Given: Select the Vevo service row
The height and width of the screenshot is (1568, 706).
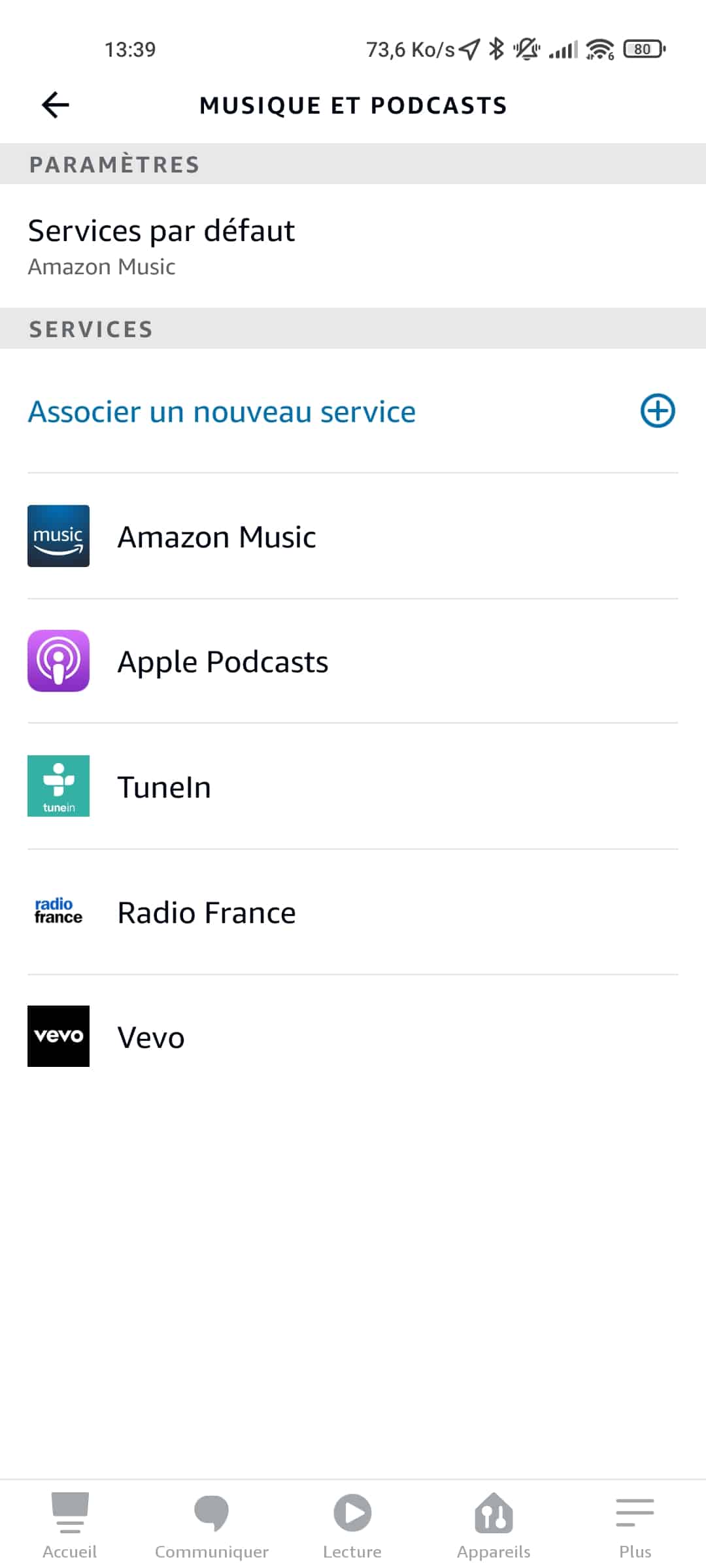Looking at the screenshot, I should pyautogui.click(x=353, y=1037).
